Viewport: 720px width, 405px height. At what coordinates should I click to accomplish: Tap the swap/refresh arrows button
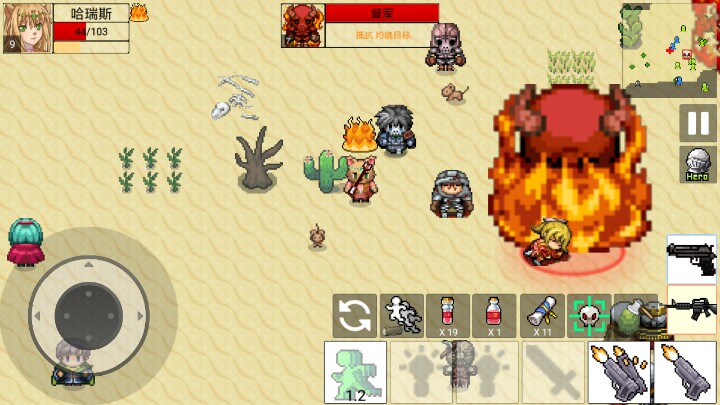(354, 316)
